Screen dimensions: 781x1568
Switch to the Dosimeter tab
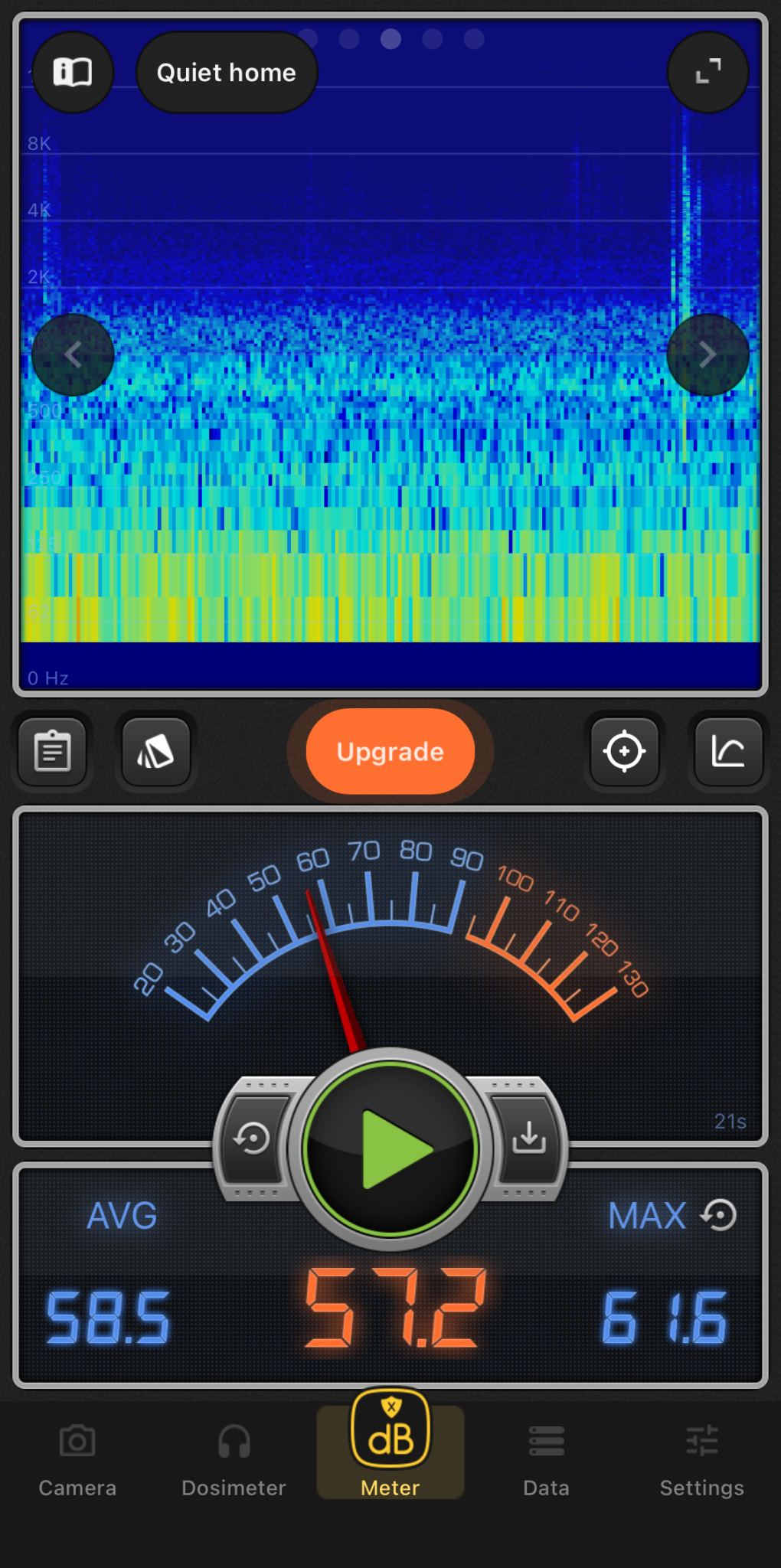(x=234, y=1460)
